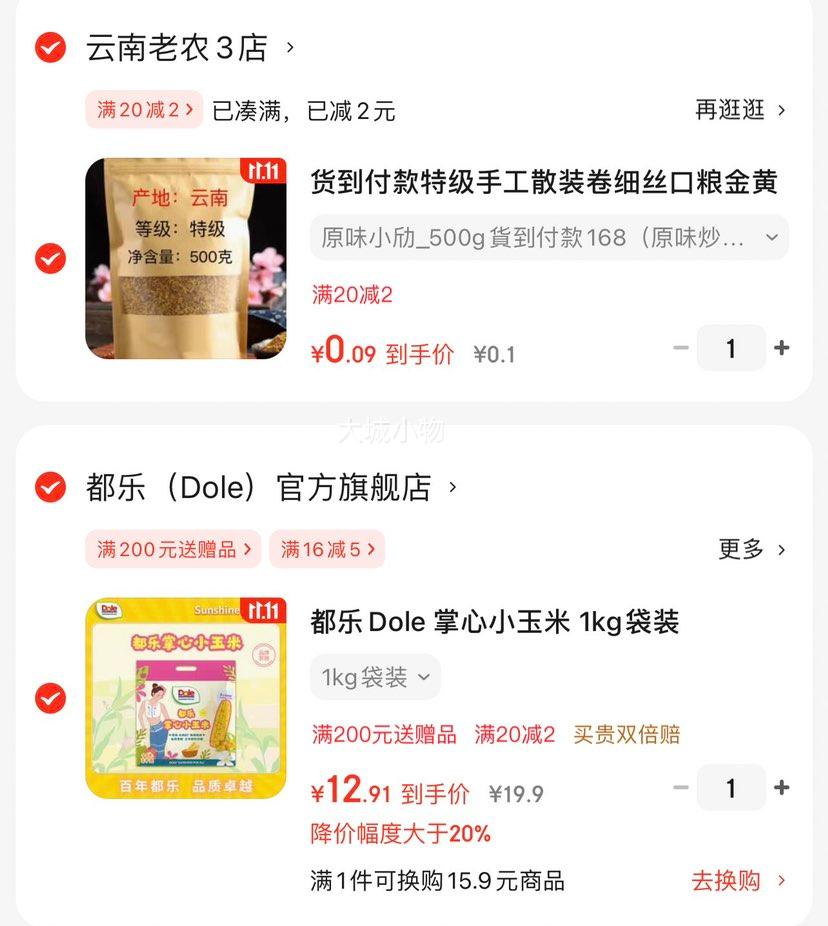The image size is (828, 926).
Task: Uncheck the 云南老农3店 store checkbox
Action: pos(50,47)
